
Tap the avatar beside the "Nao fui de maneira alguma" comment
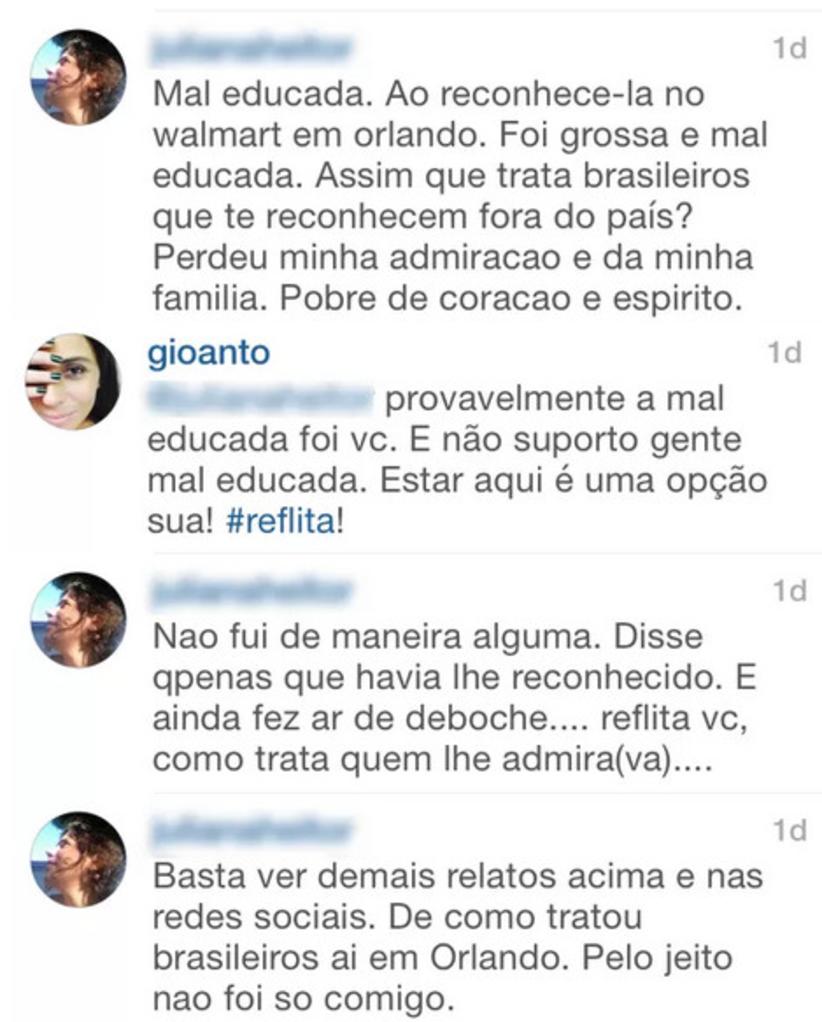point(78,619)
